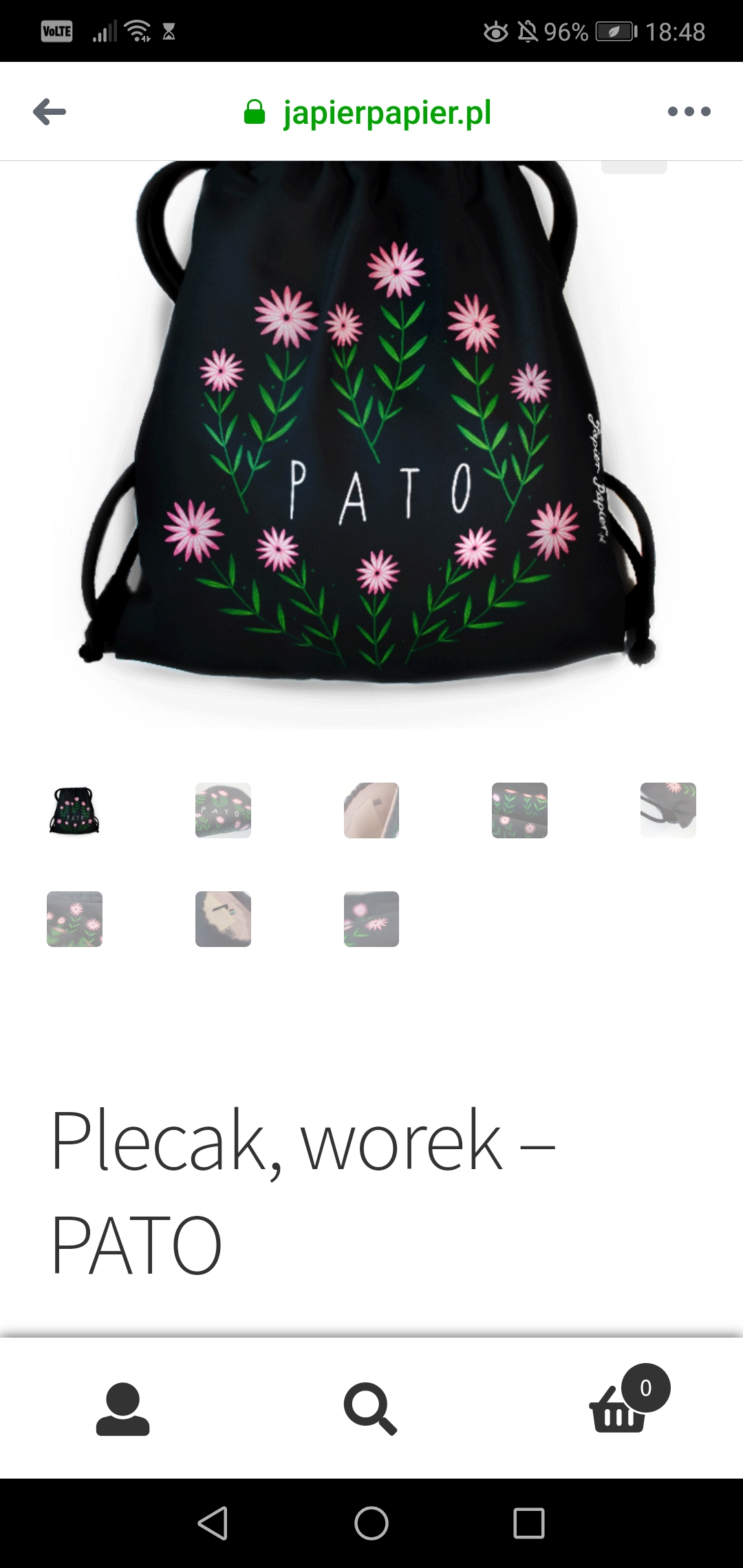
Task: Select the second thumbnail with PATO lettering
Action: [x=223, y=810]
